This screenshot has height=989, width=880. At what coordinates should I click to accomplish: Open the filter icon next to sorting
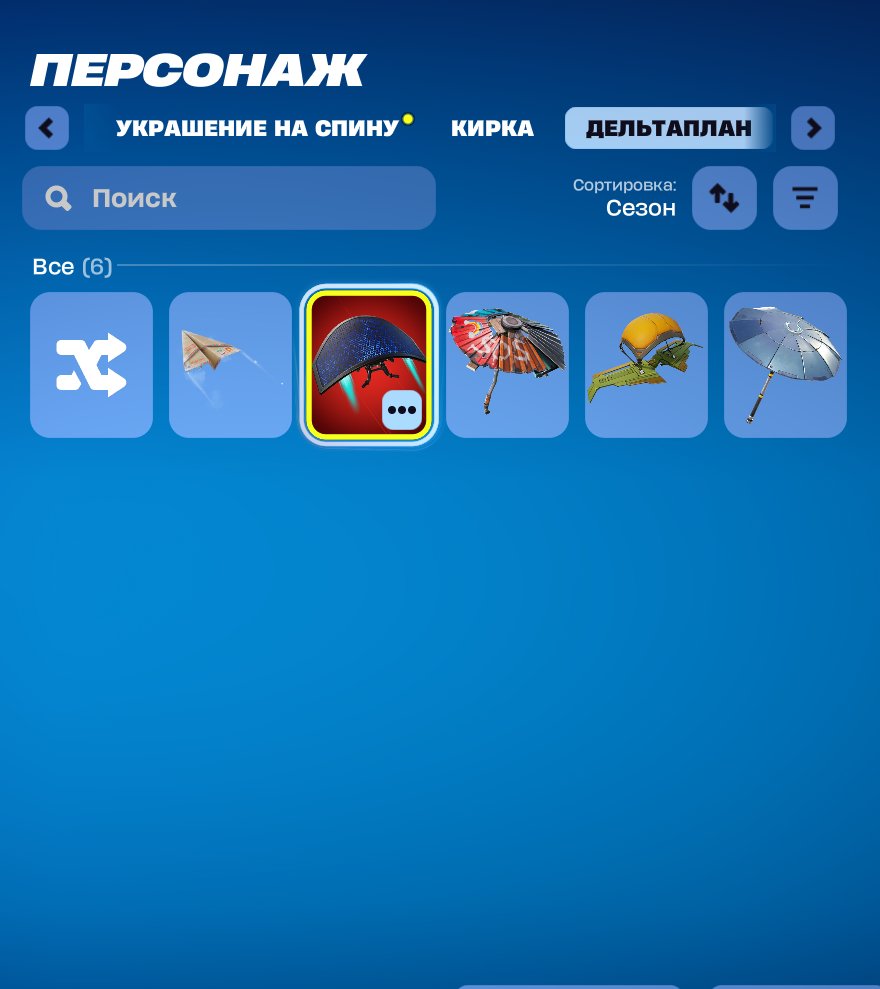804,197
